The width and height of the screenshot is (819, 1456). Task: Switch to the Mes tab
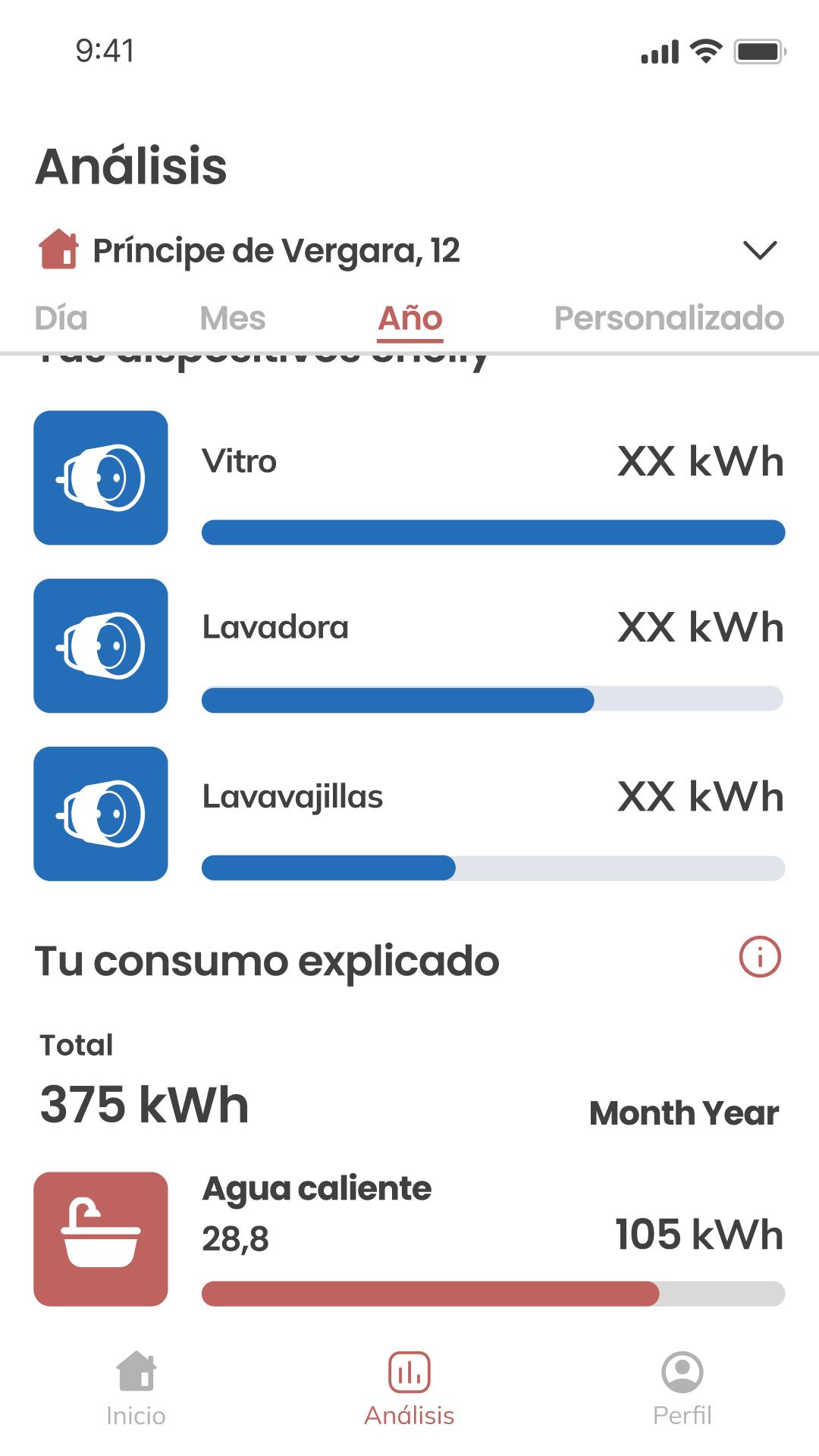(x=233, y=318)
